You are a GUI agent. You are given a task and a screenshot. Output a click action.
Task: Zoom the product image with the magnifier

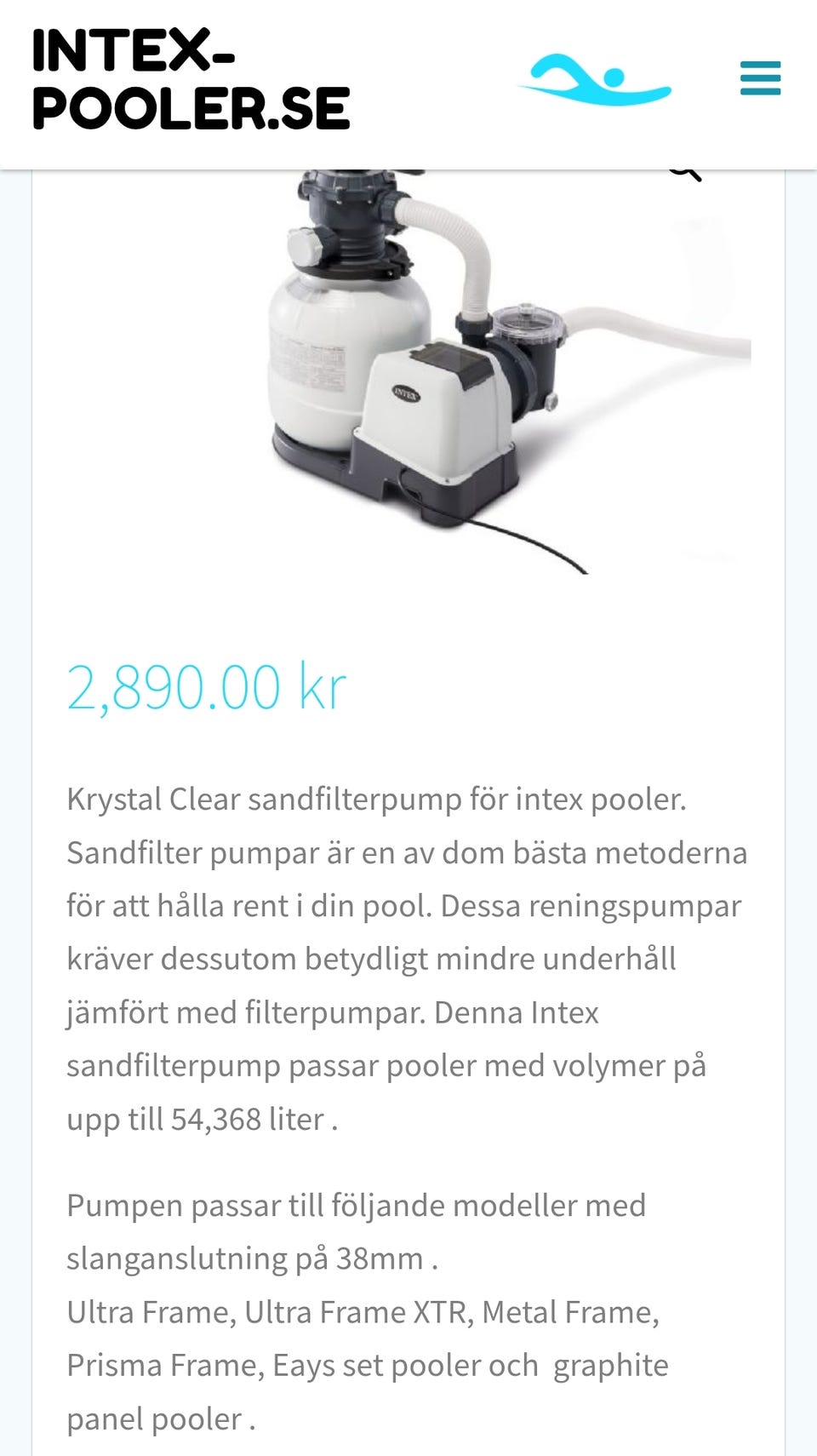click(685, 174)
